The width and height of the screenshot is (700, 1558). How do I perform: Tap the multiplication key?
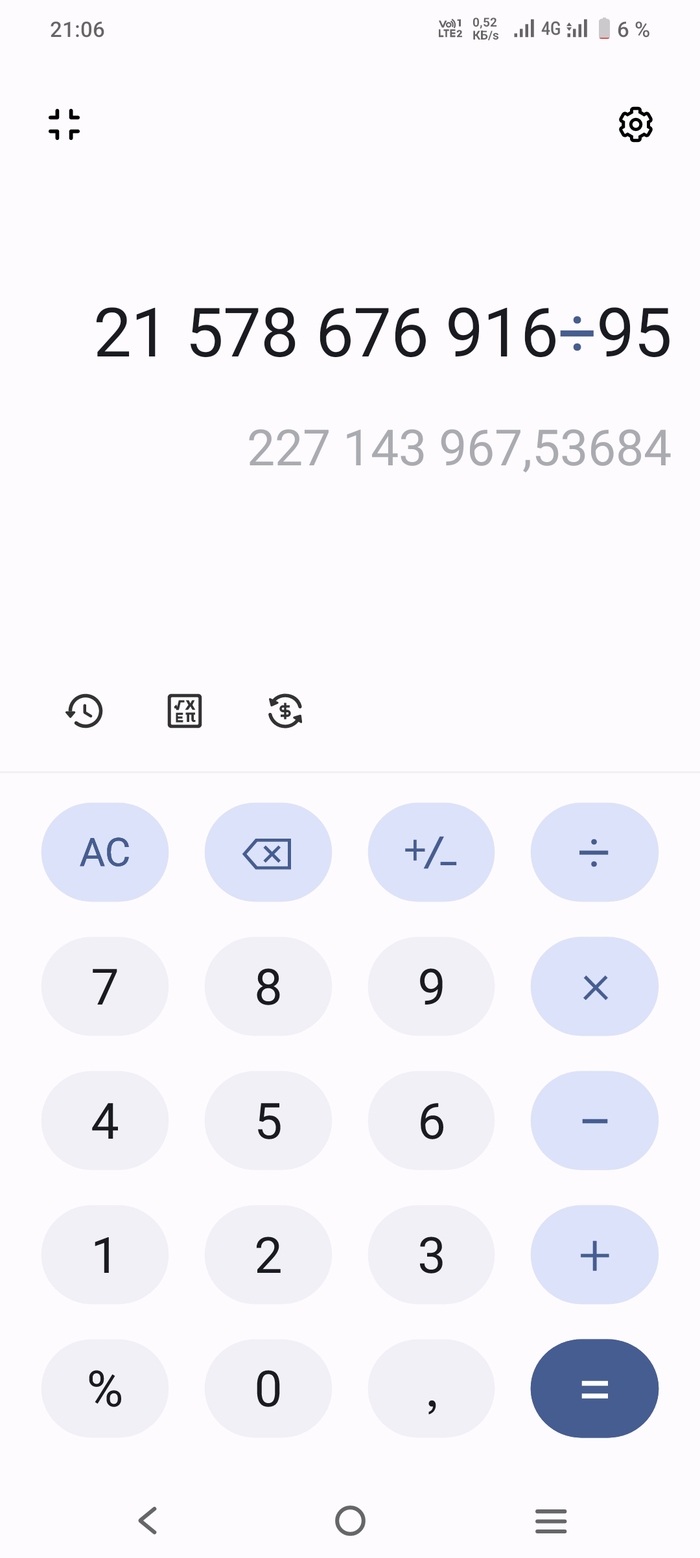[594, 988]
